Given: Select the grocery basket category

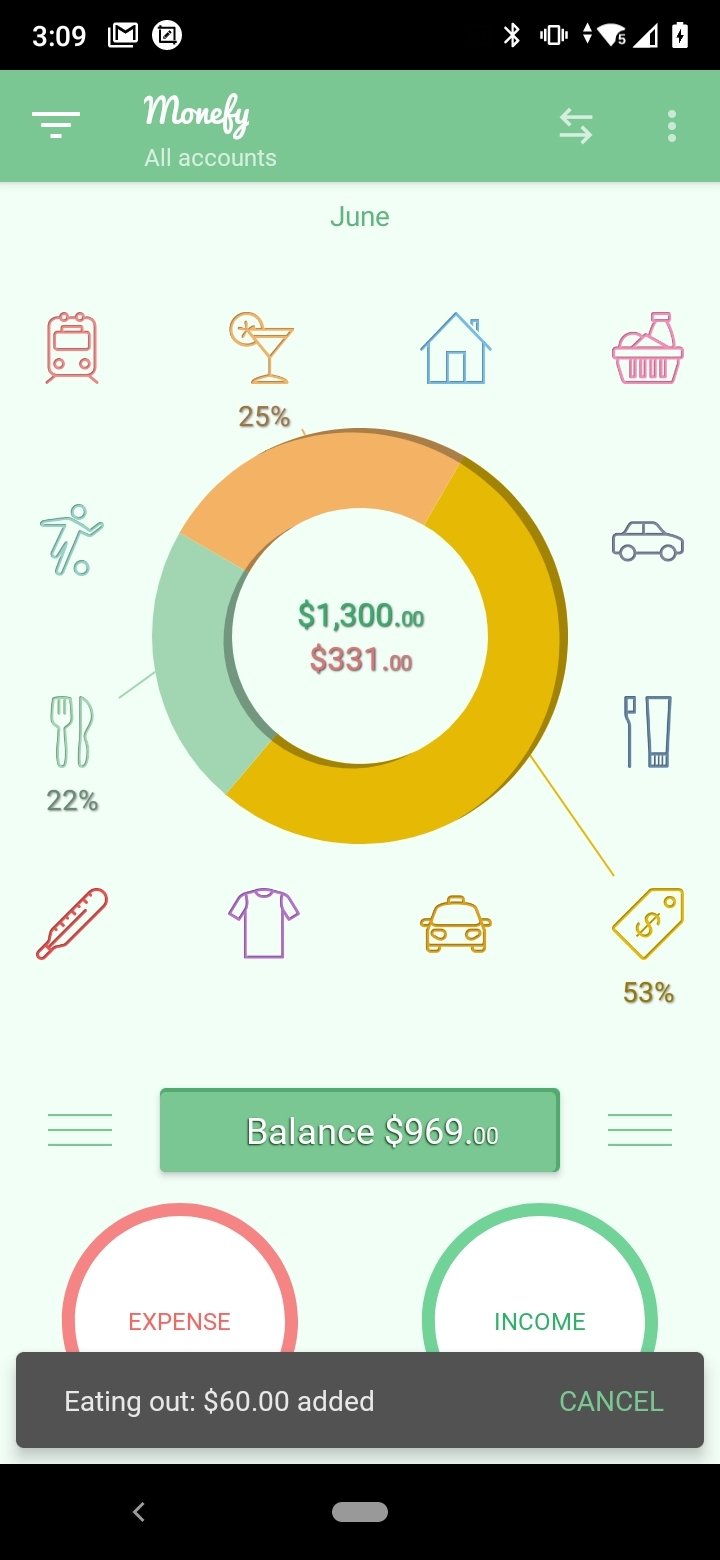Looking at the screenshot, I should tap(647, 347).
